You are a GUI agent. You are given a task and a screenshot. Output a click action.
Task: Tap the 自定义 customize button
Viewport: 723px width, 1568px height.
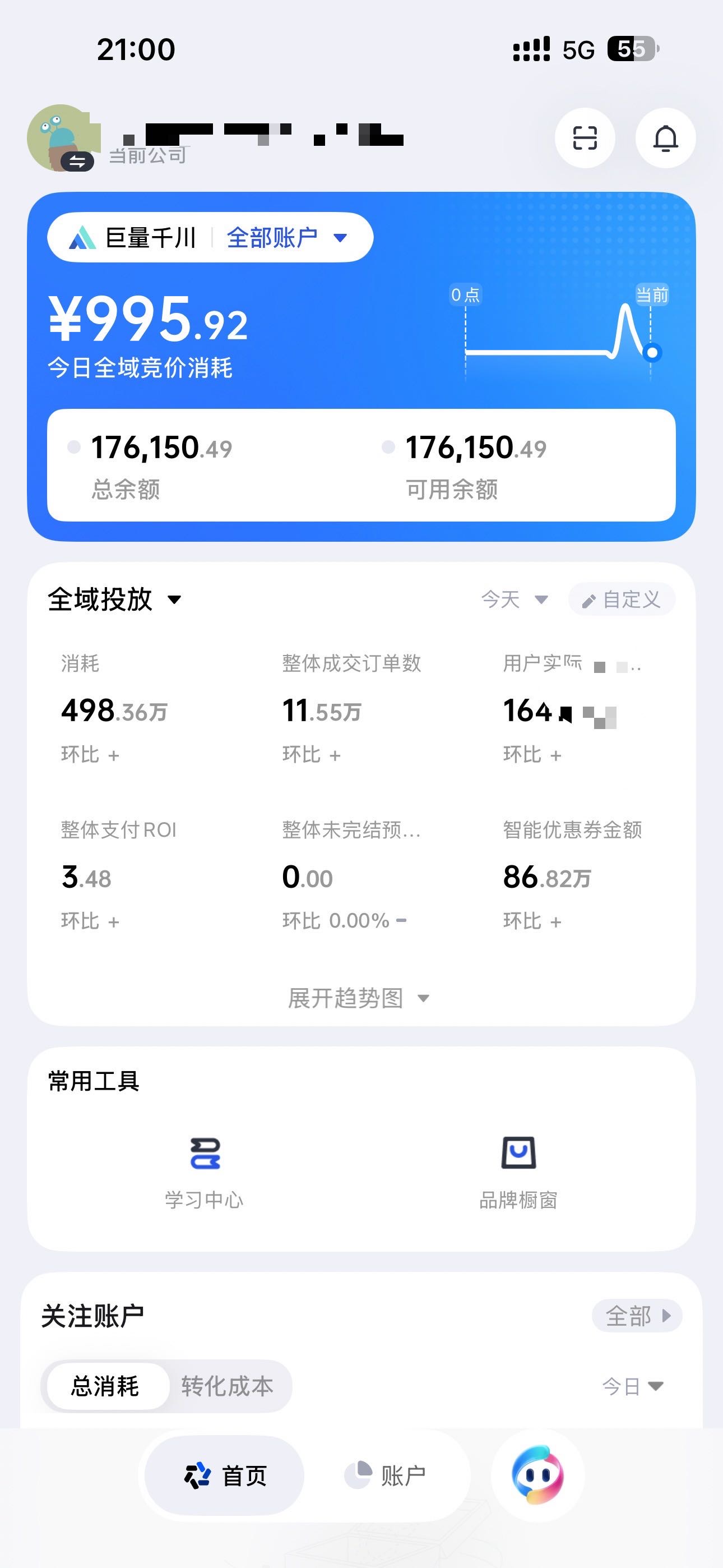click(x=622, y=599)
